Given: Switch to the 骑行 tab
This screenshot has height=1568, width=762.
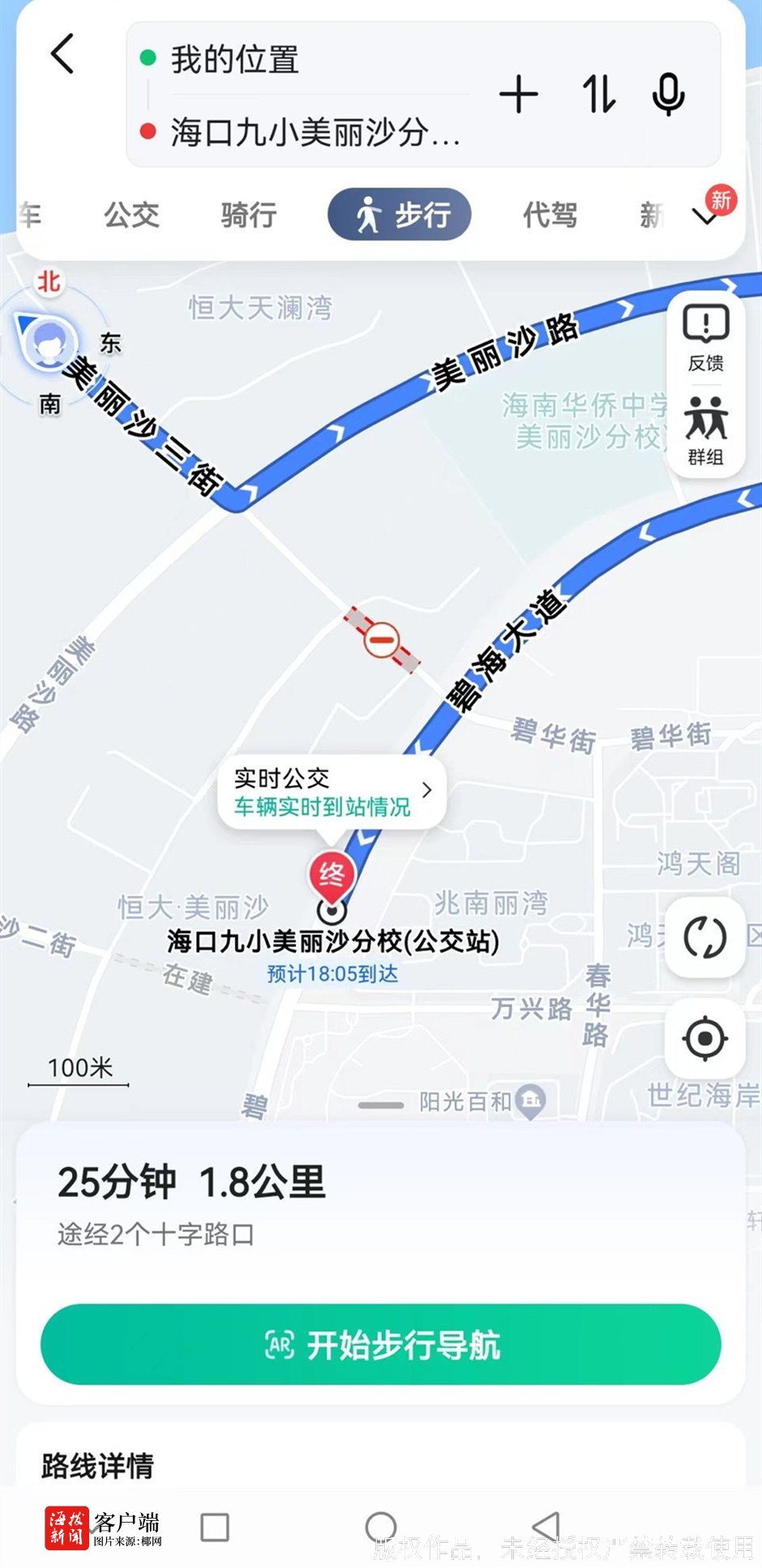Looking at the screenshot, I should (x=249, y=216).
